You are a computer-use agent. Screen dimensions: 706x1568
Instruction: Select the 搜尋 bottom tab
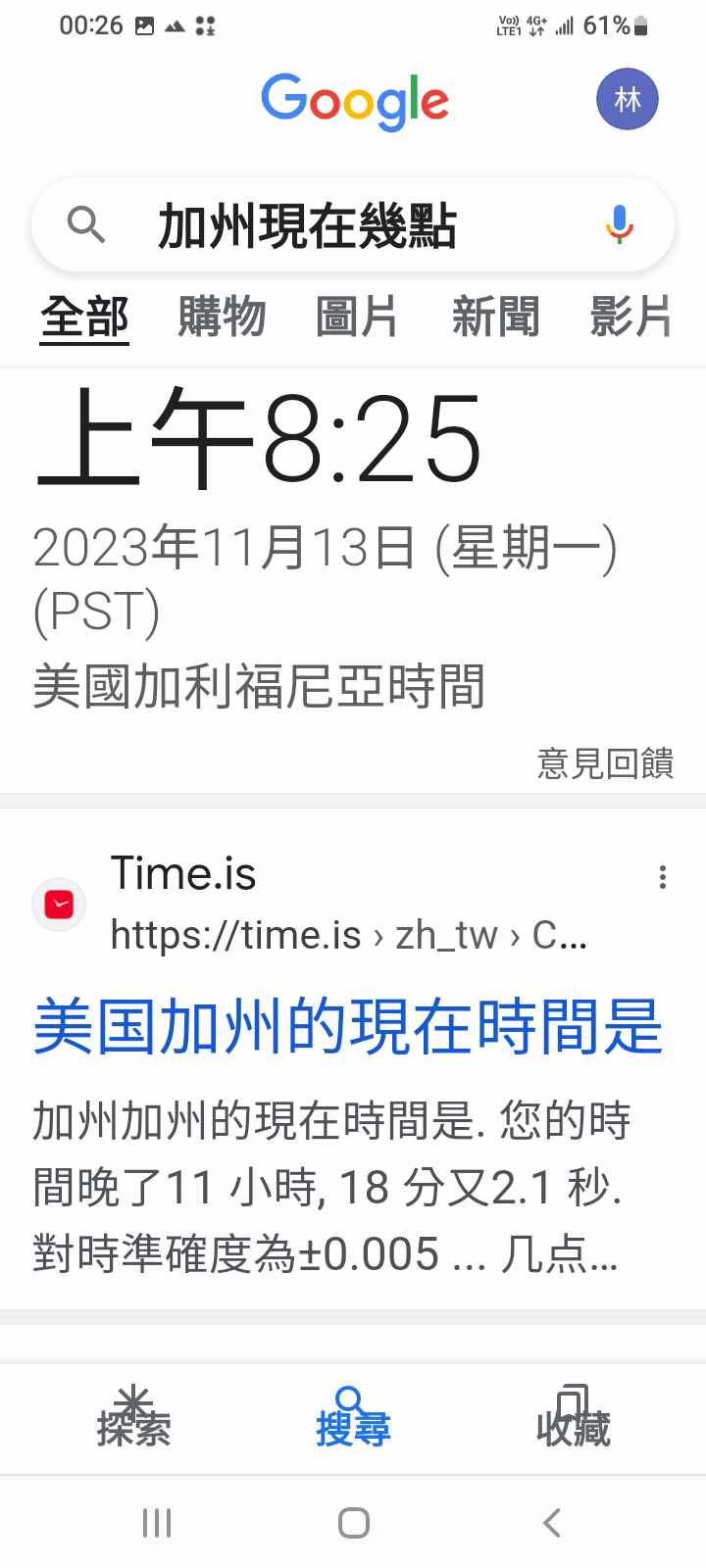tap(353, 1417)
